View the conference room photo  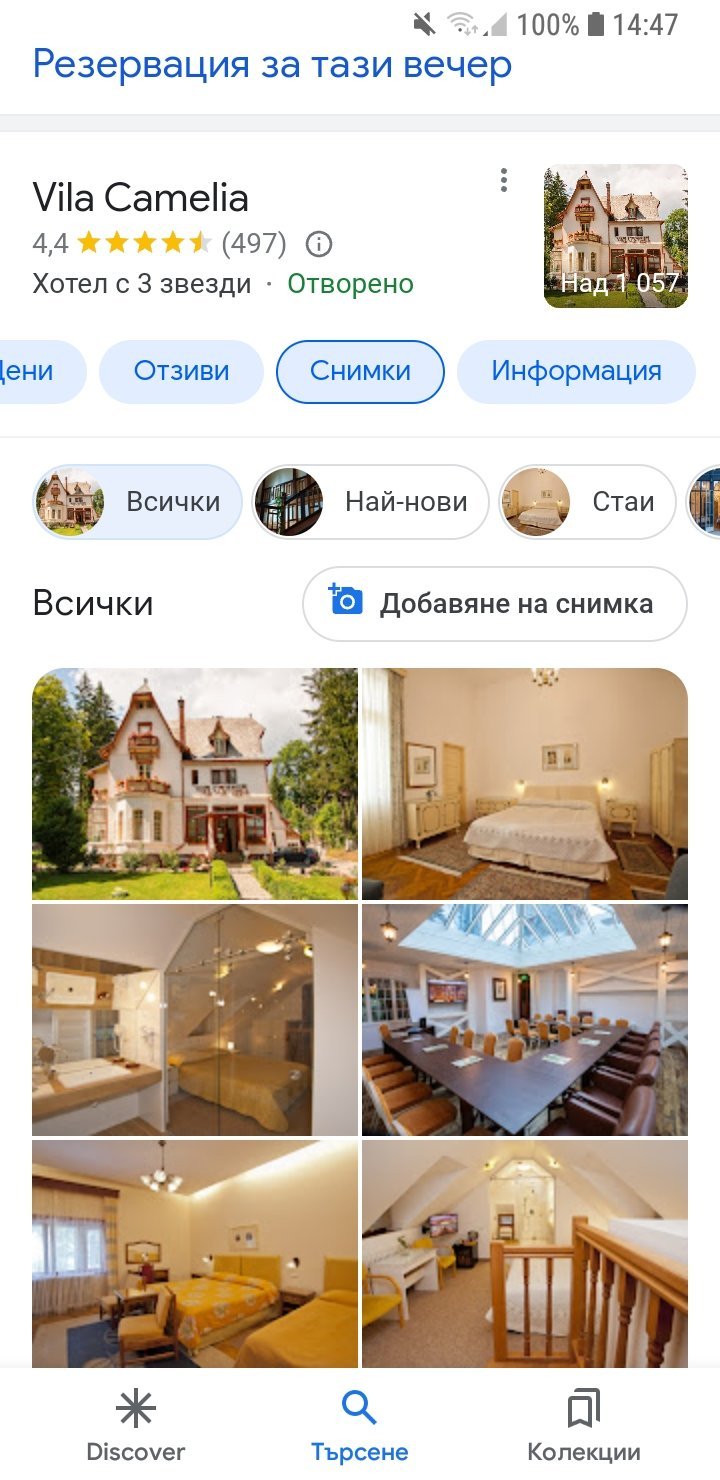pyautogui.click(x=525, y=1020)
